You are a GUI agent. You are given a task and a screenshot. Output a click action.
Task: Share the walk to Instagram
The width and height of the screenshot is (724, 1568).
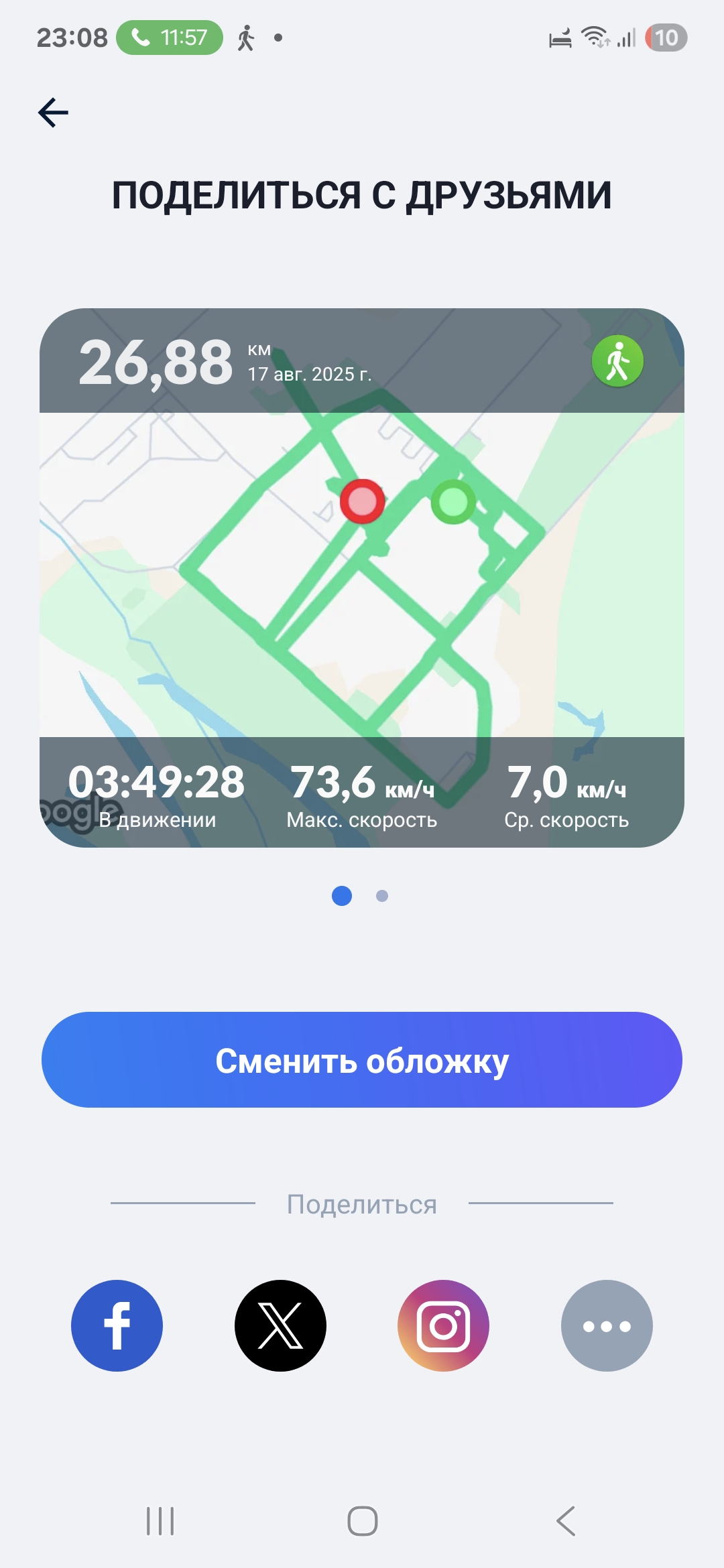pyautogui.click(x=444, y=1325)
